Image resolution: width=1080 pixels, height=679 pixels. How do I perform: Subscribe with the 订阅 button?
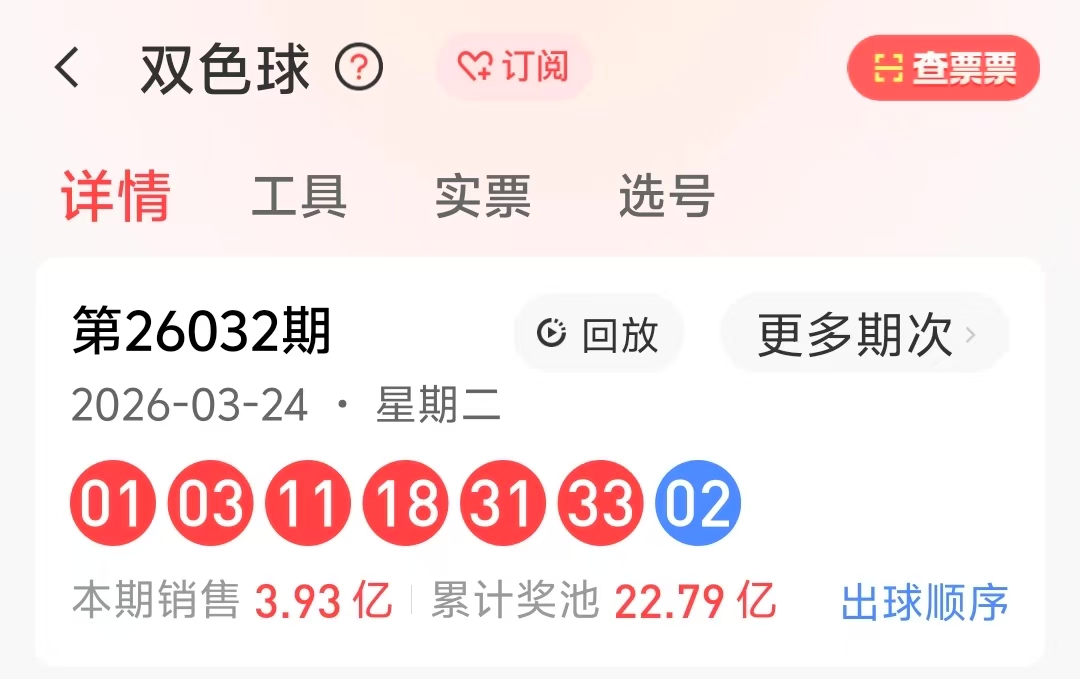(x=514, y=67)
